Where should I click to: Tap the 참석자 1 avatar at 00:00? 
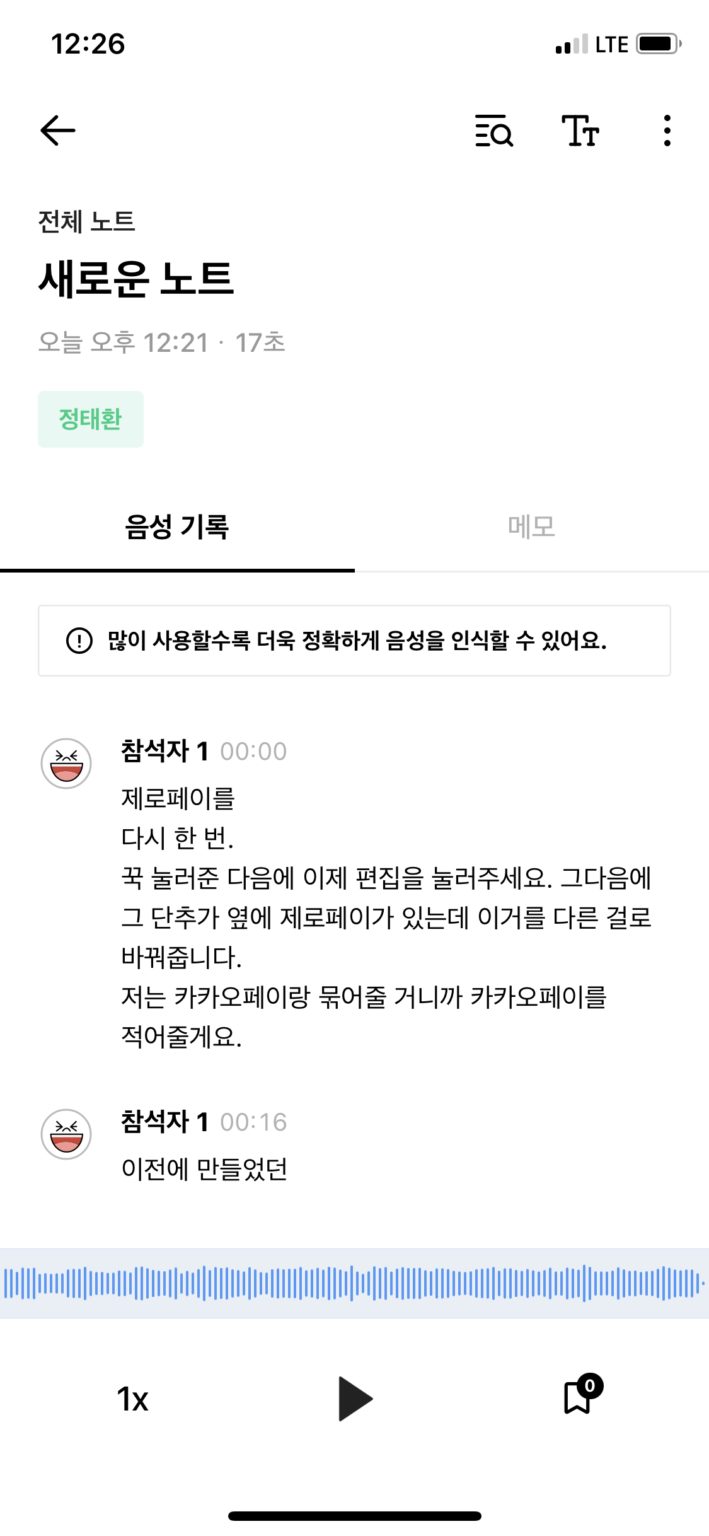click(x=66, y=764)
